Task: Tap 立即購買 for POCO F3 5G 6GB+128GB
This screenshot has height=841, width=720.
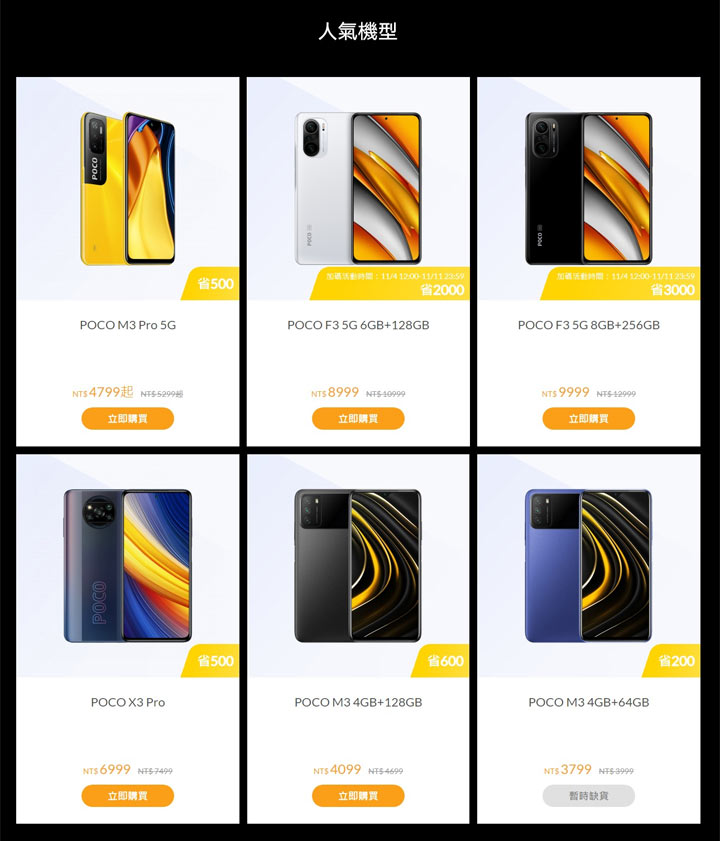Action: tap(358, 418)
